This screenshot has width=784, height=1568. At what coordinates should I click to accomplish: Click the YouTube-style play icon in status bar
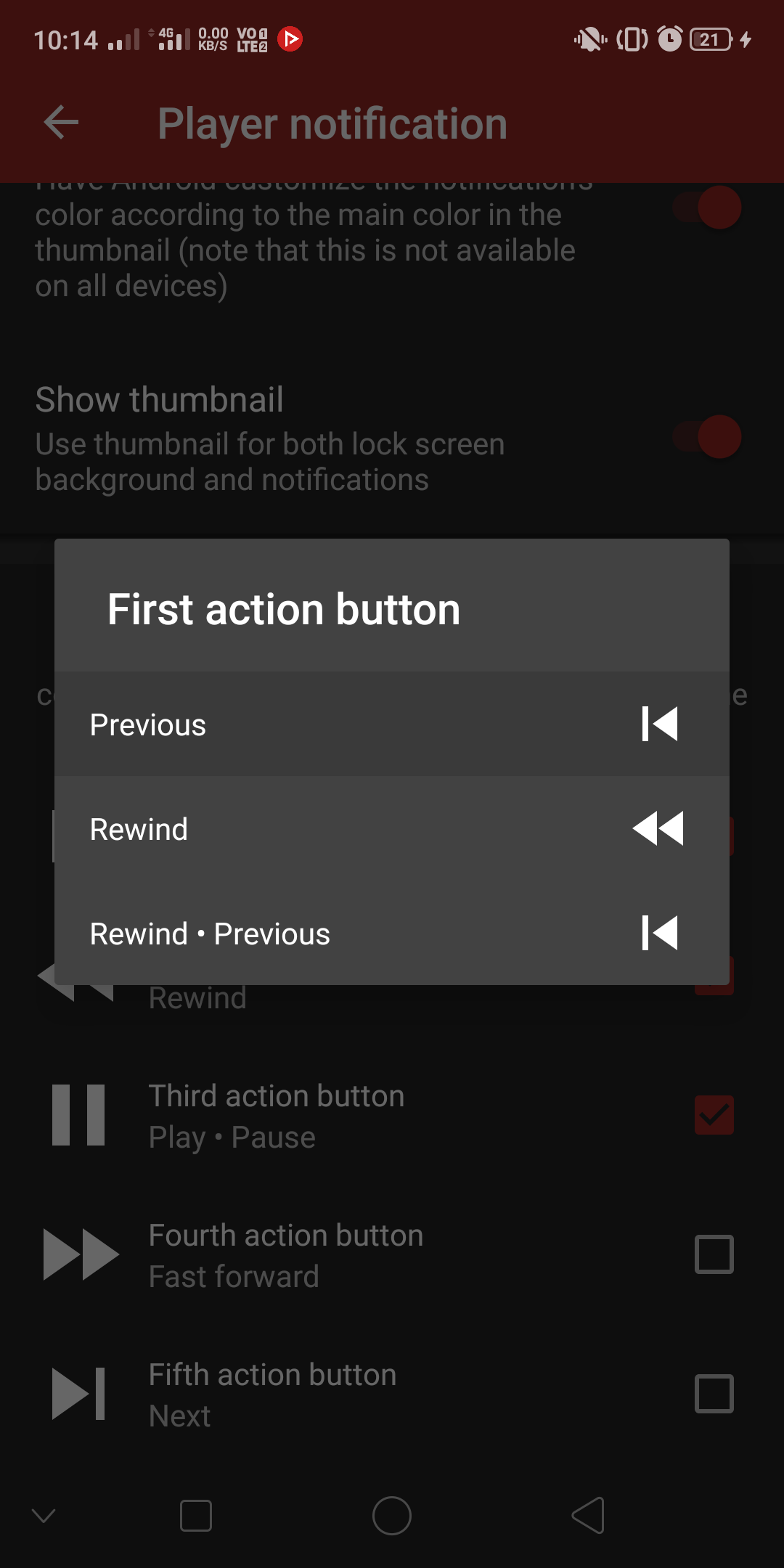point(292,39)
